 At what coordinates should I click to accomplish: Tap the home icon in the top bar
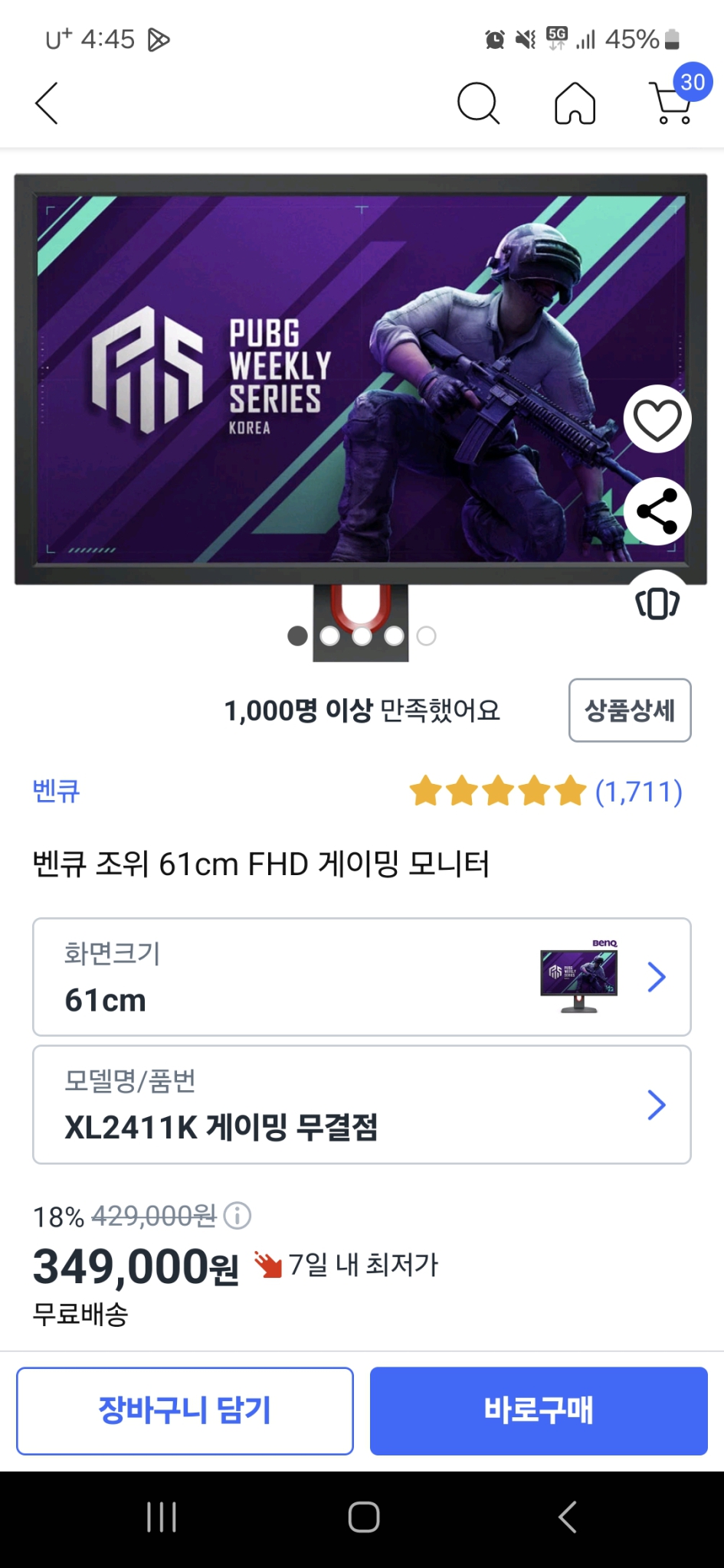tap(572, 104)
